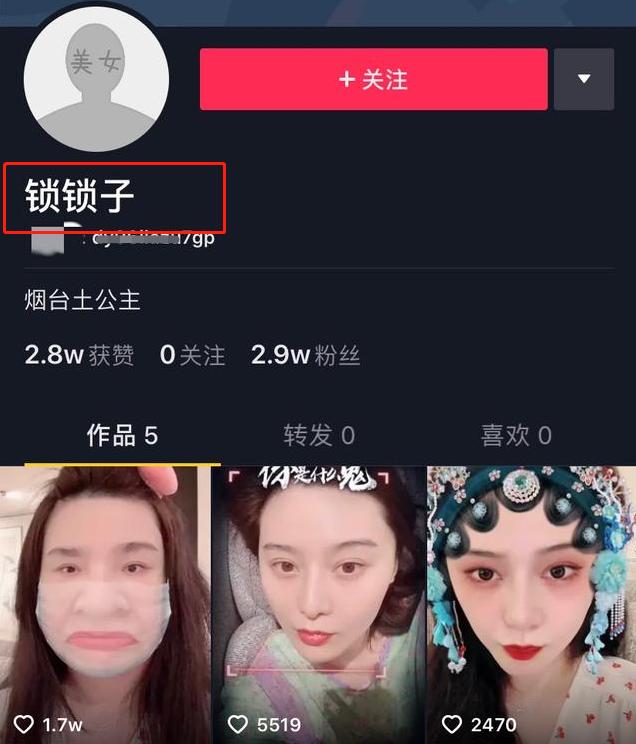Switch to the 喜欢 0 tab

coord(516,436)
